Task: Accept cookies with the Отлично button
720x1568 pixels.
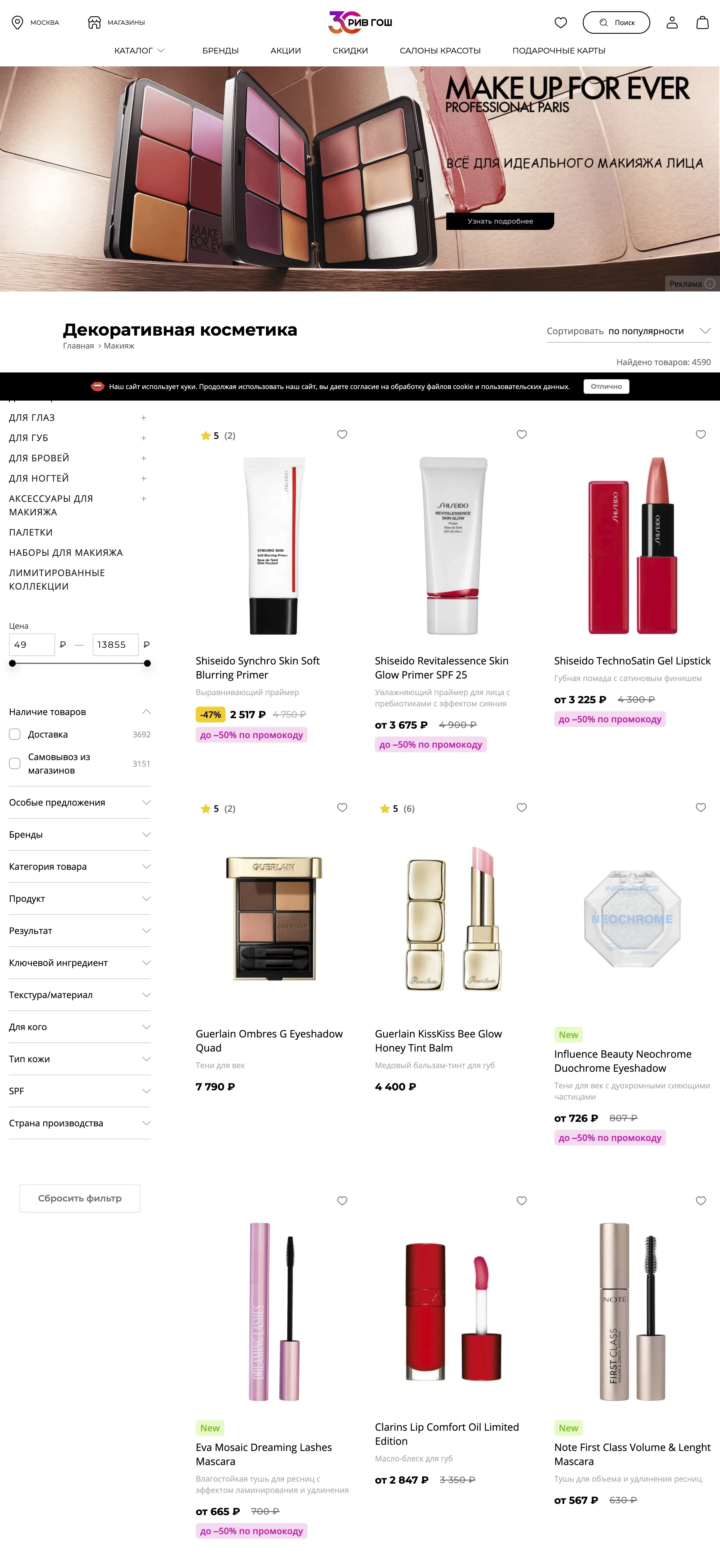Action: point(606,387)
